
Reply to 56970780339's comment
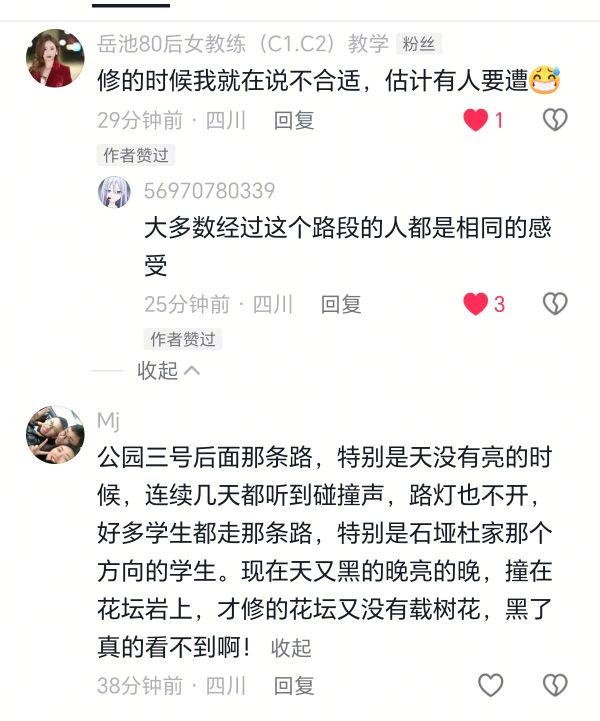pyautogui.click(x=340, y=305)
